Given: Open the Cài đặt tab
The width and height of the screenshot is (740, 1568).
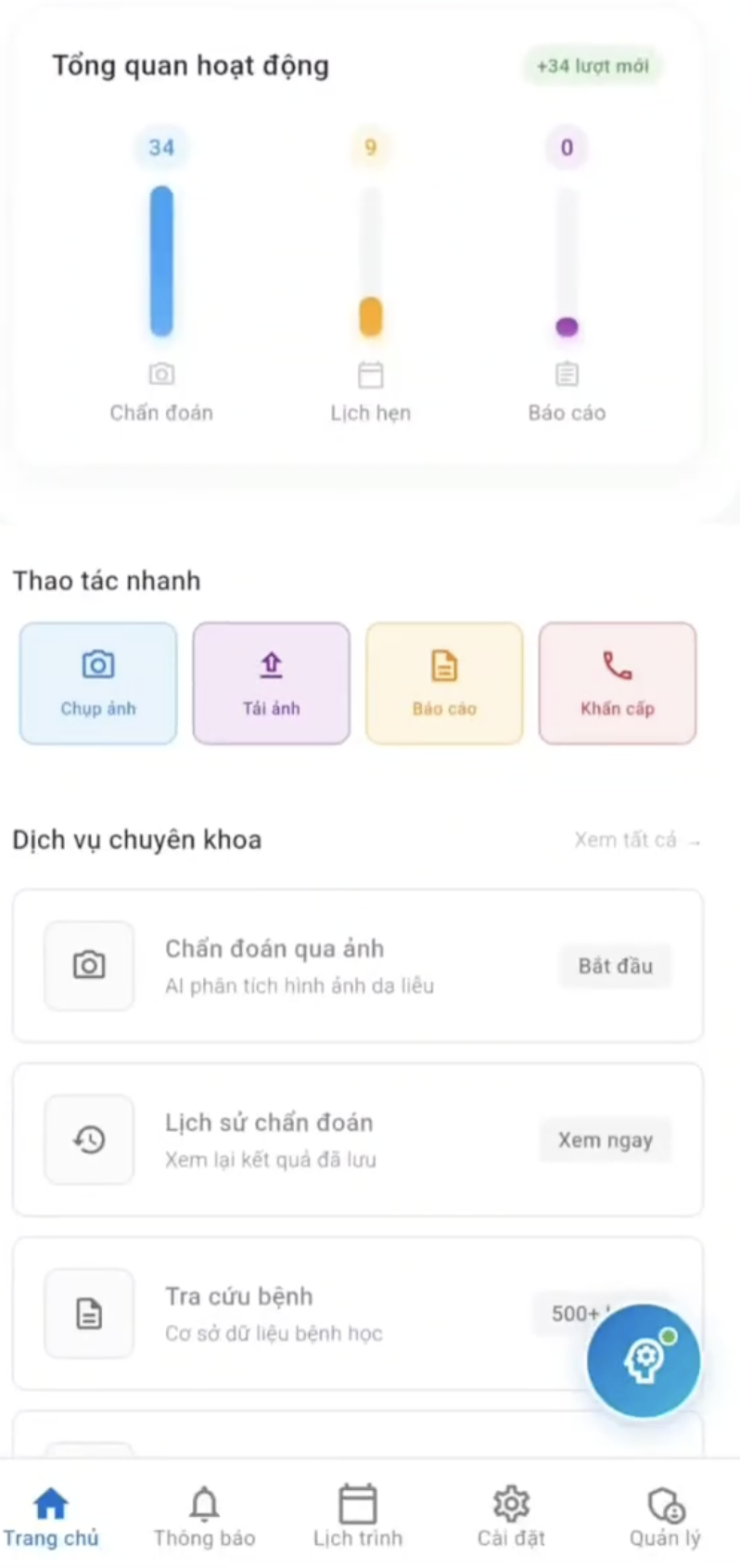Looking at the screenshot, I should pos(511,1517).
